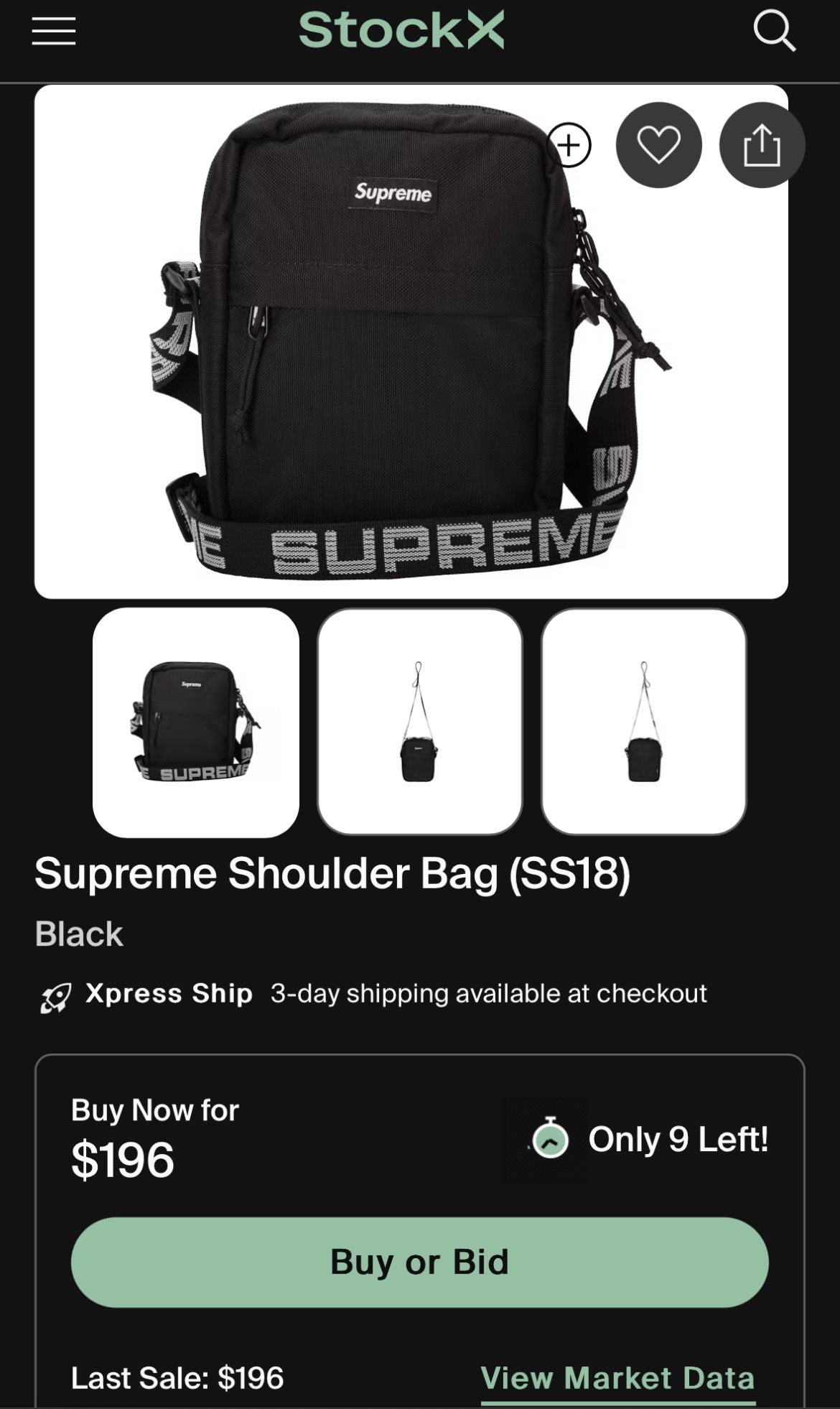840x1409 pixels.
Task: Tap the Buy or Bid button
Action: point(420,1262)
